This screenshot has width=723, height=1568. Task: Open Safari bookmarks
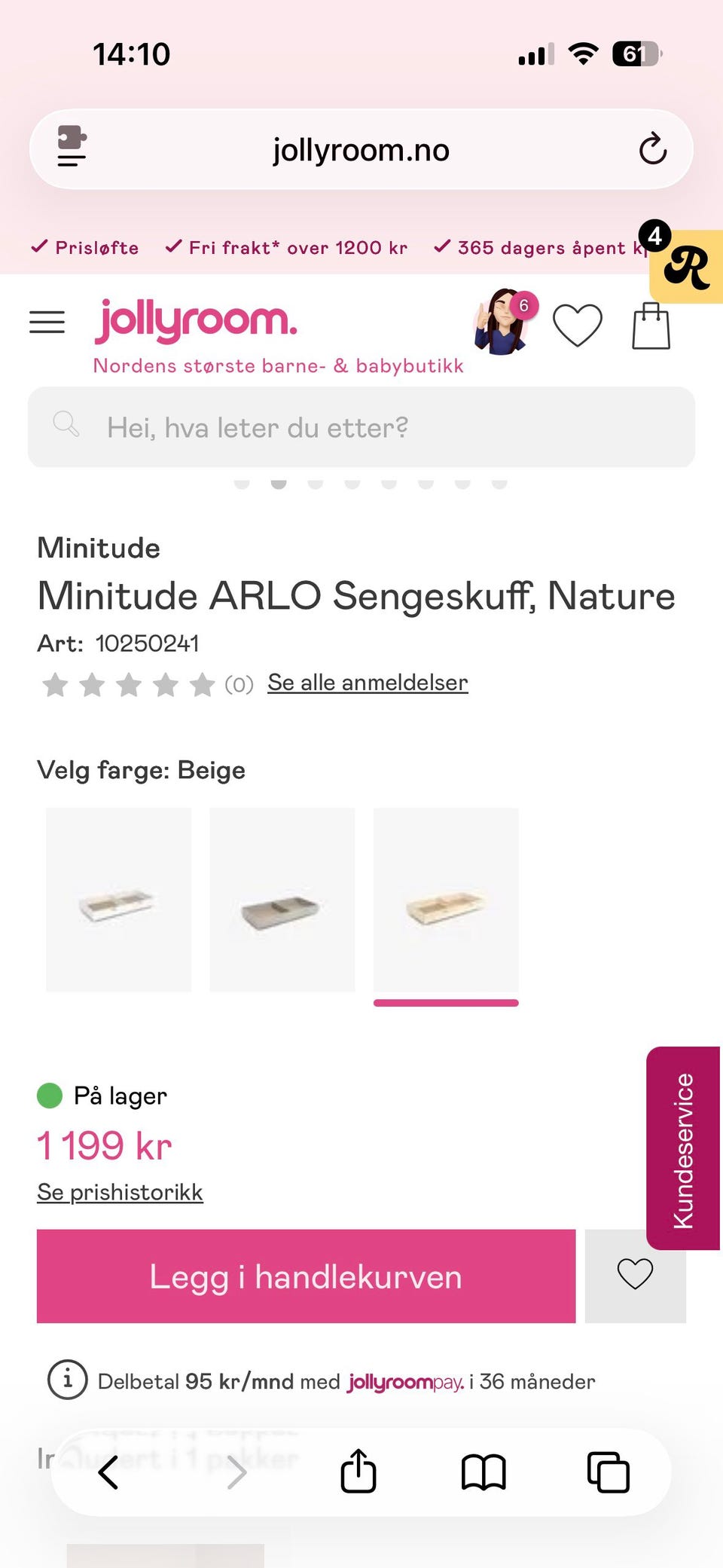[483, 1470]
